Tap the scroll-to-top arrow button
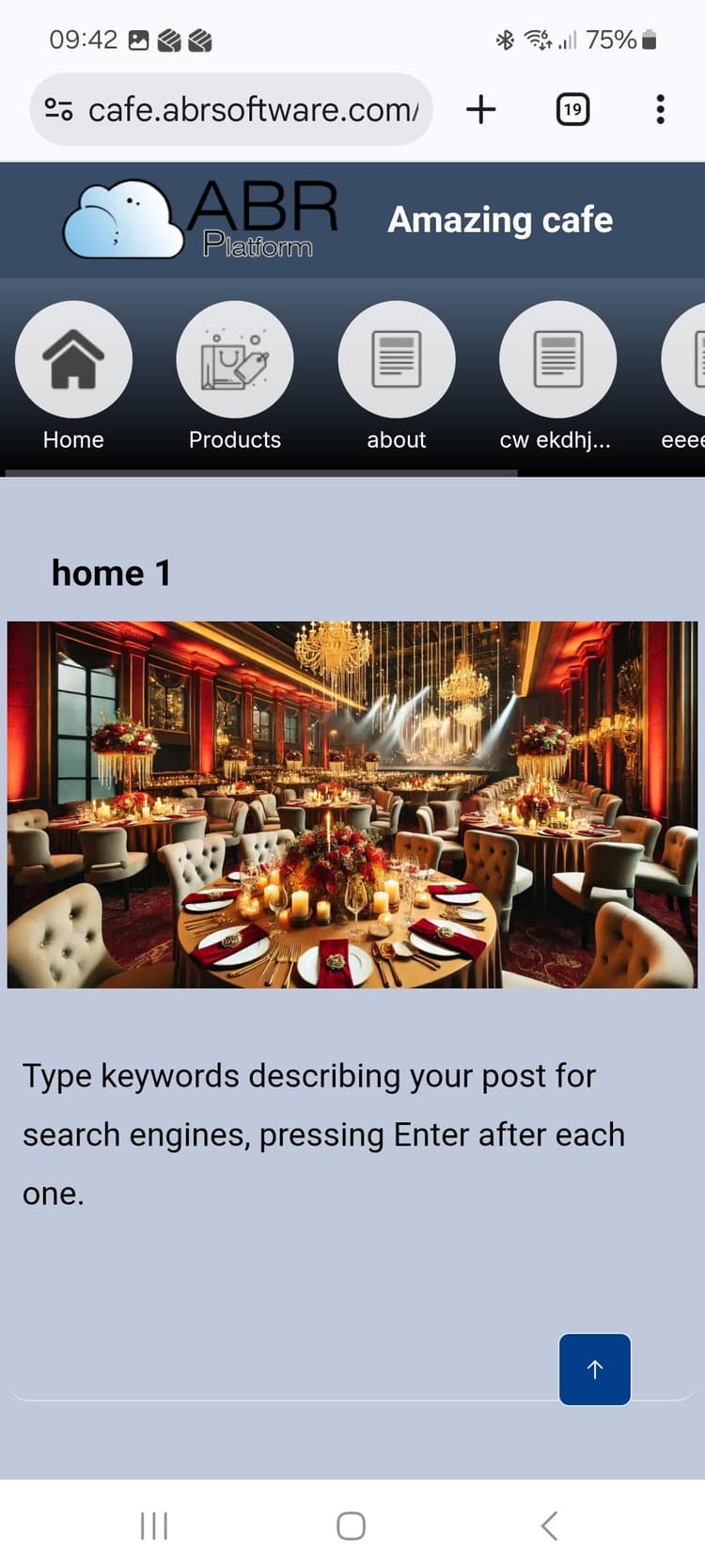The height and width of the screenshot is (1568, 705). (x=594, y=1369)
